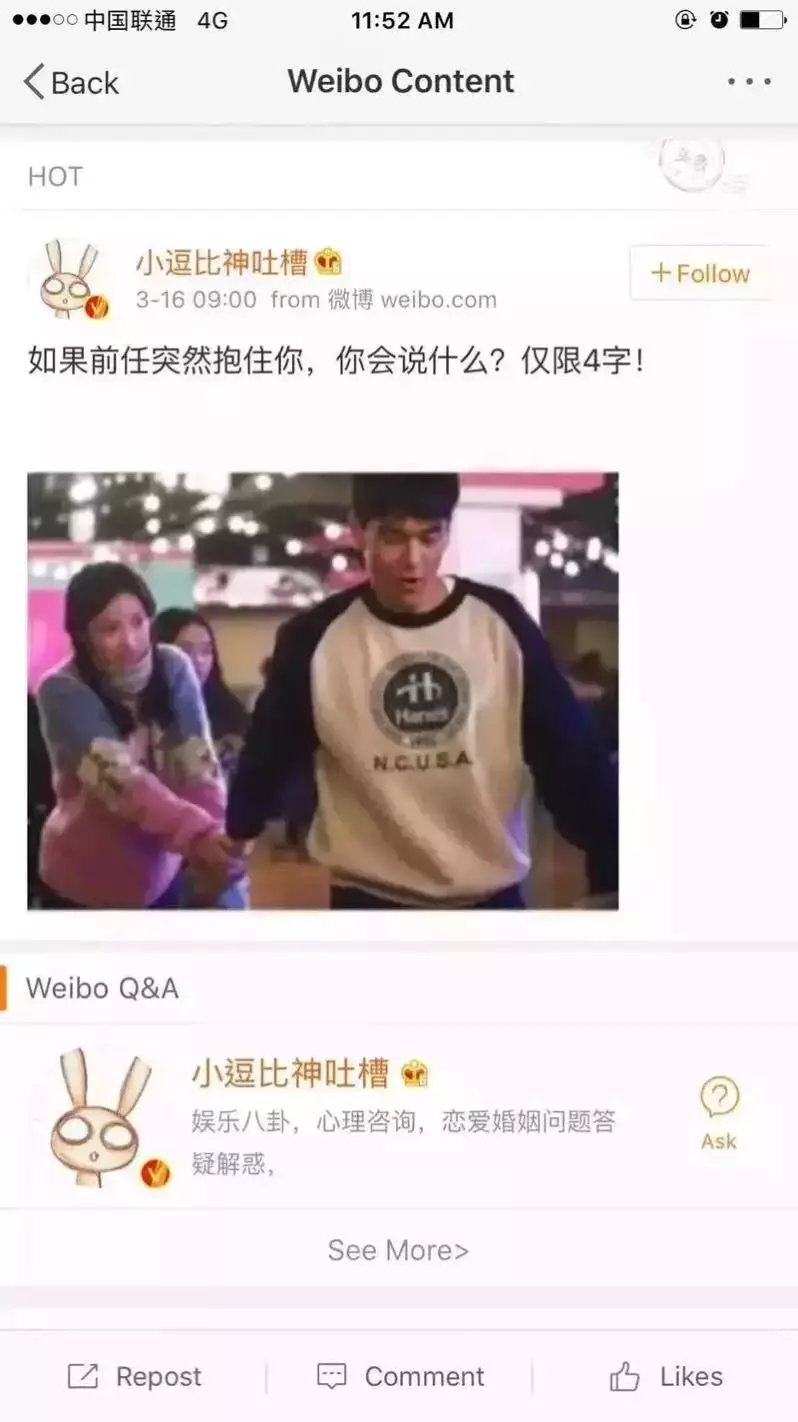The height and width of the screenshot is (1422, 798).
Task: Open the photo attached to the post
Action: tap(322, 690)
